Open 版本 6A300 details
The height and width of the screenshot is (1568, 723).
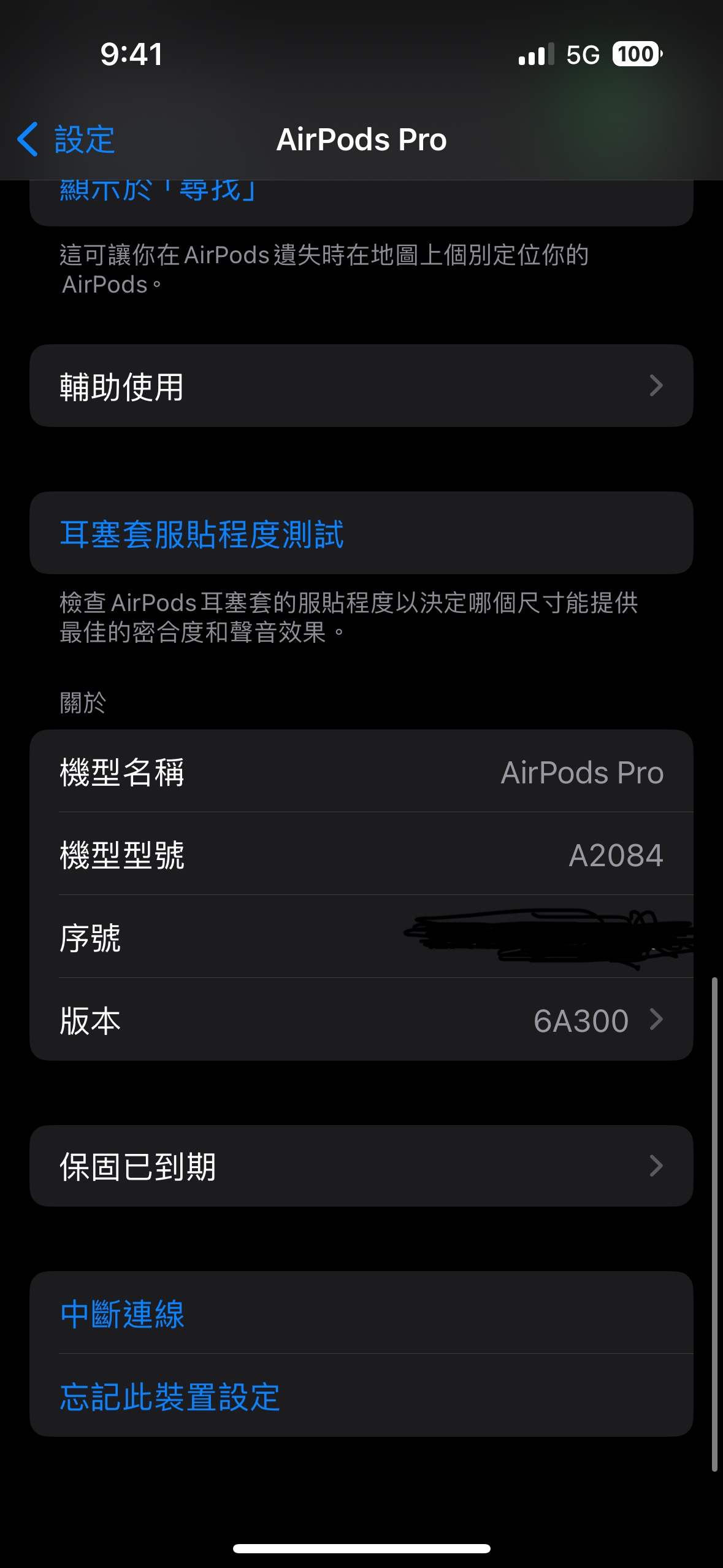tap(361, 1020)
